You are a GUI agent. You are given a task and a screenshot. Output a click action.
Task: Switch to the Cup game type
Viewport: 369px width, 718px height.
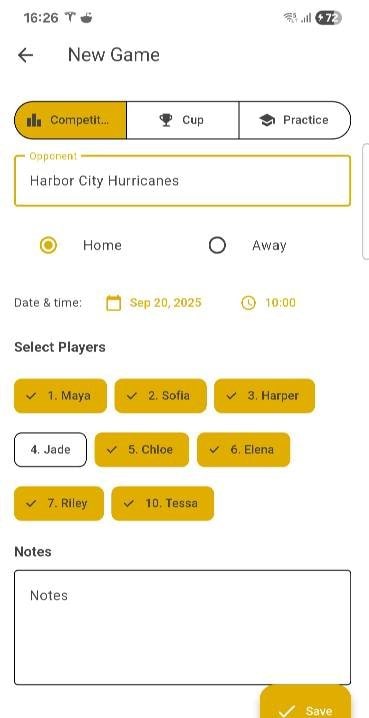point(183,120)
